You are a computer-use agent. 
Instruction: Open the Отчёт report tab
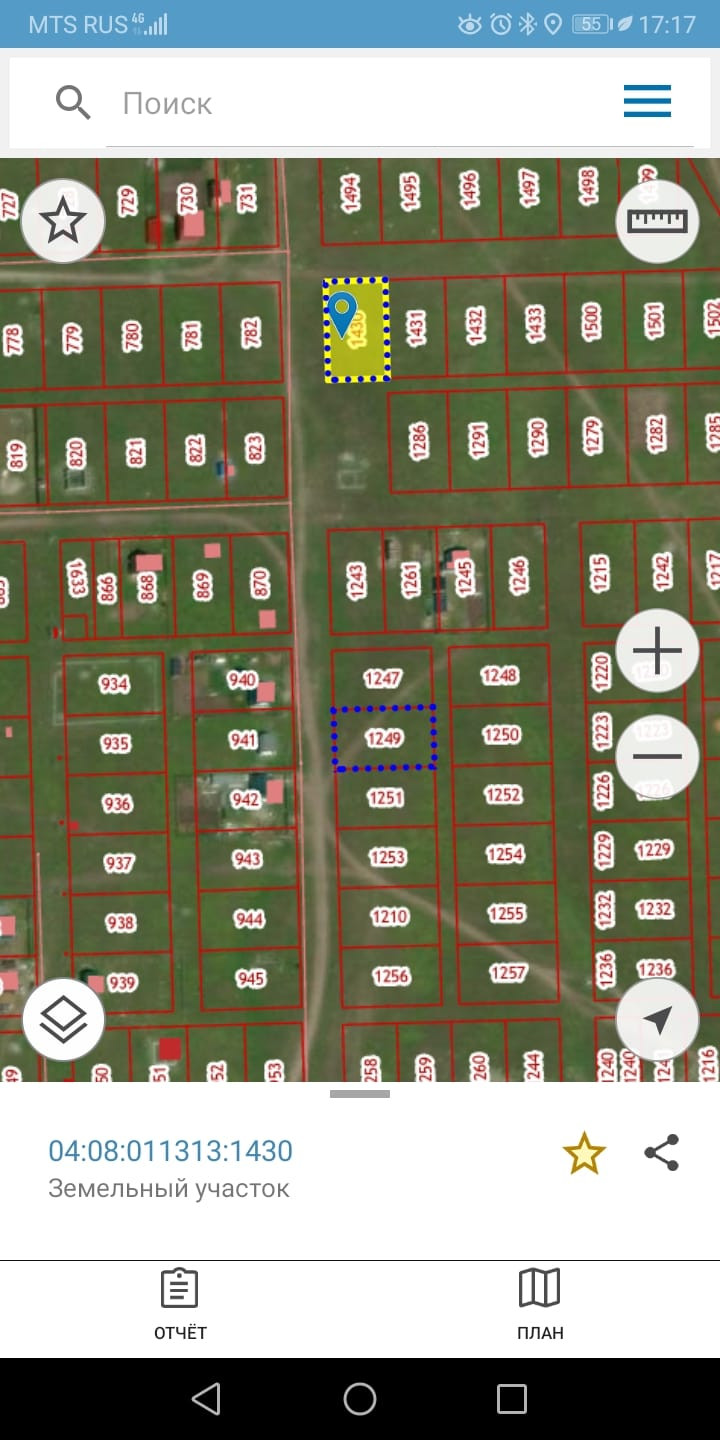coord(180,1305)
